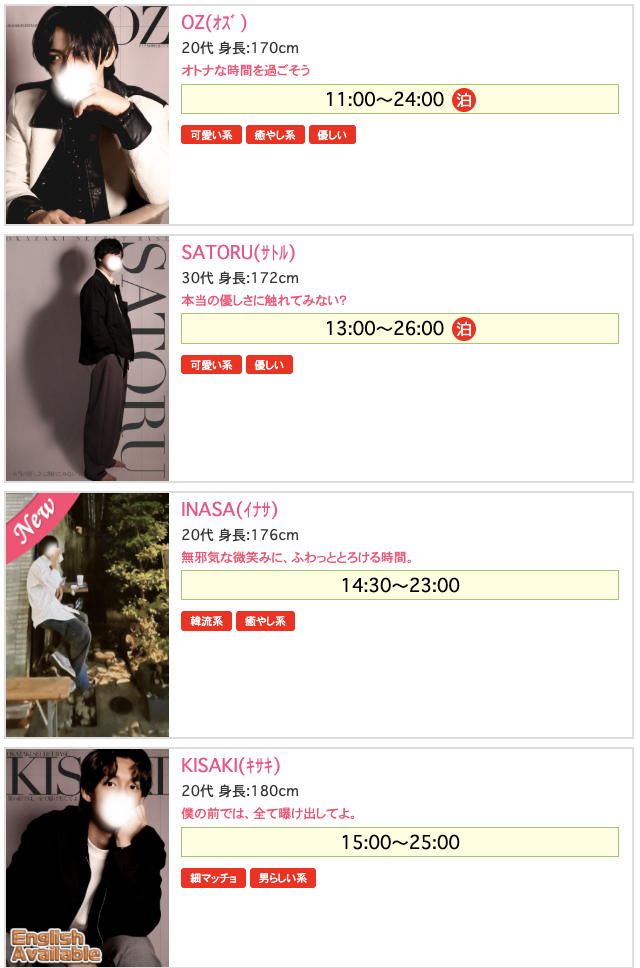Tap the 癒やし系 tag under OZ
Image resolution: width=640 pixels, height=968 pixels.
(275, 135)
